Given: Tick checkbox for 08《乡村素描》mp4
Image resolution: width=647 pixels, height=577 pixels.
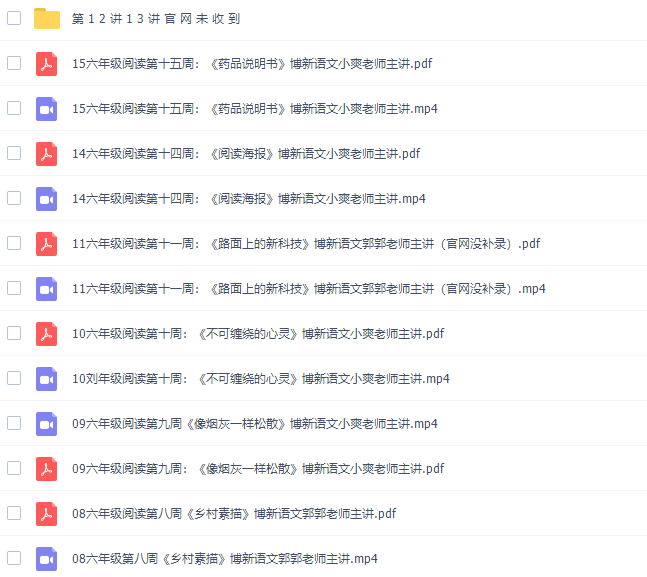Looking at the screenshot, I should pos(14,558).
